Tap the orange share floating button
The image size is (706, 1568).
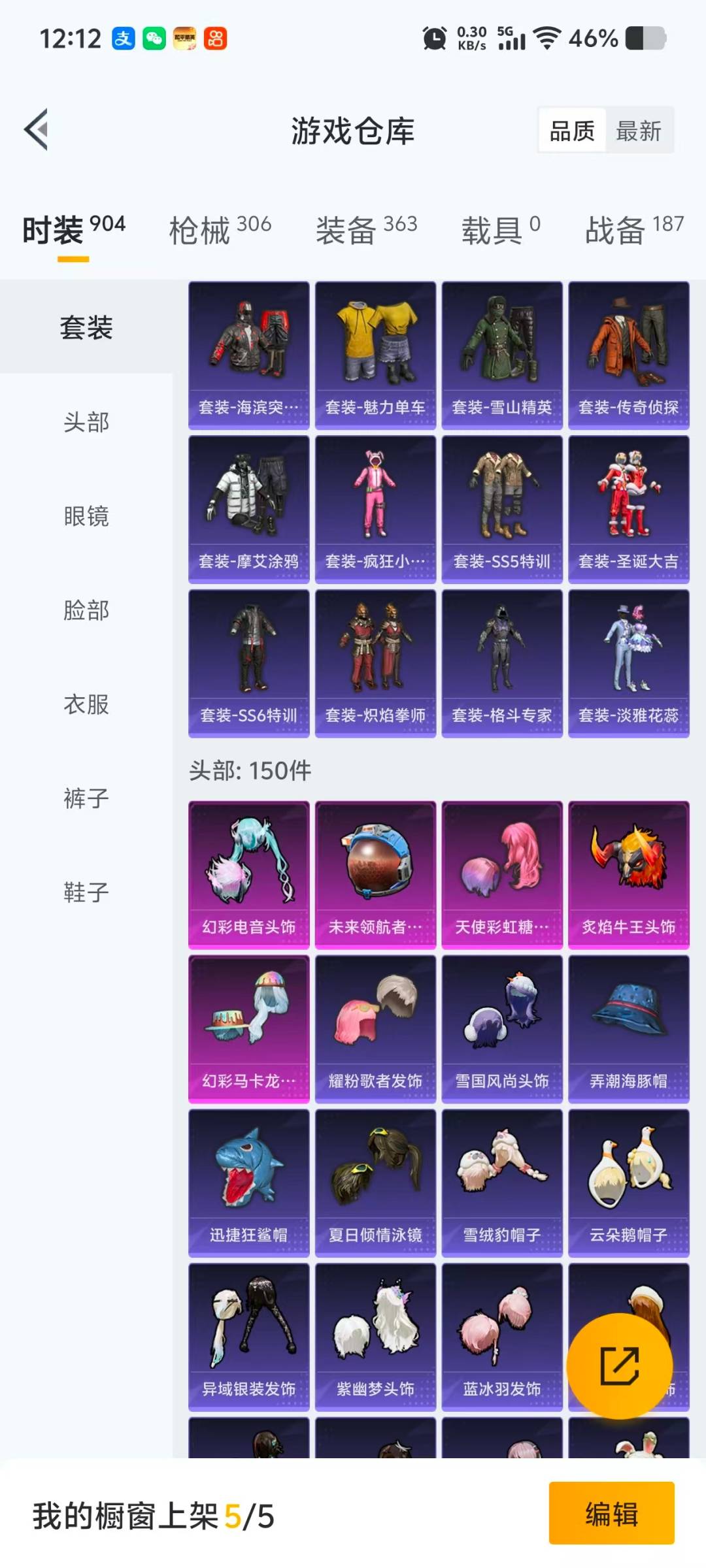click(619, 1365)
